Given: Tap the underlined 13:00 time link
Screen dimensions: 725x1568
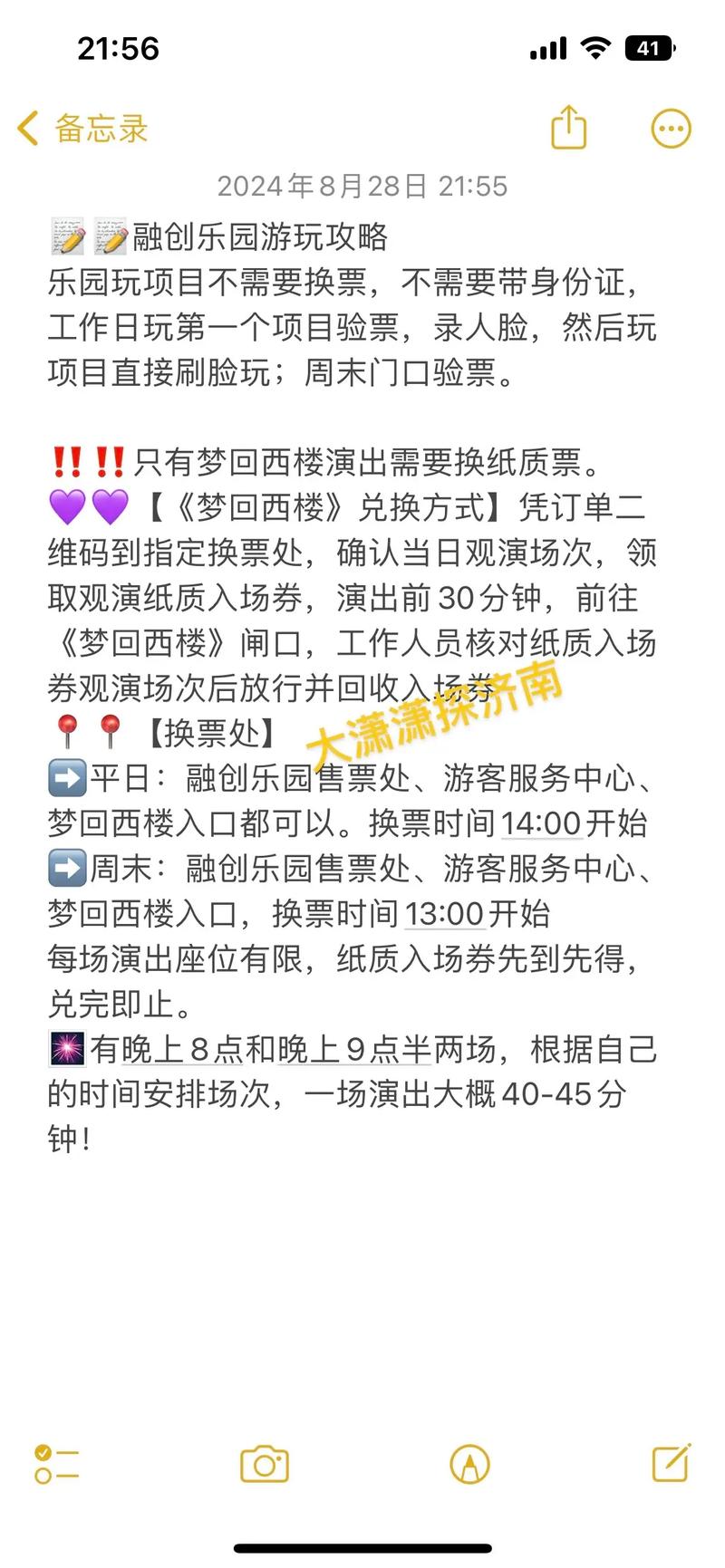Looking at the screenshot, I should [x=445, y=914].
